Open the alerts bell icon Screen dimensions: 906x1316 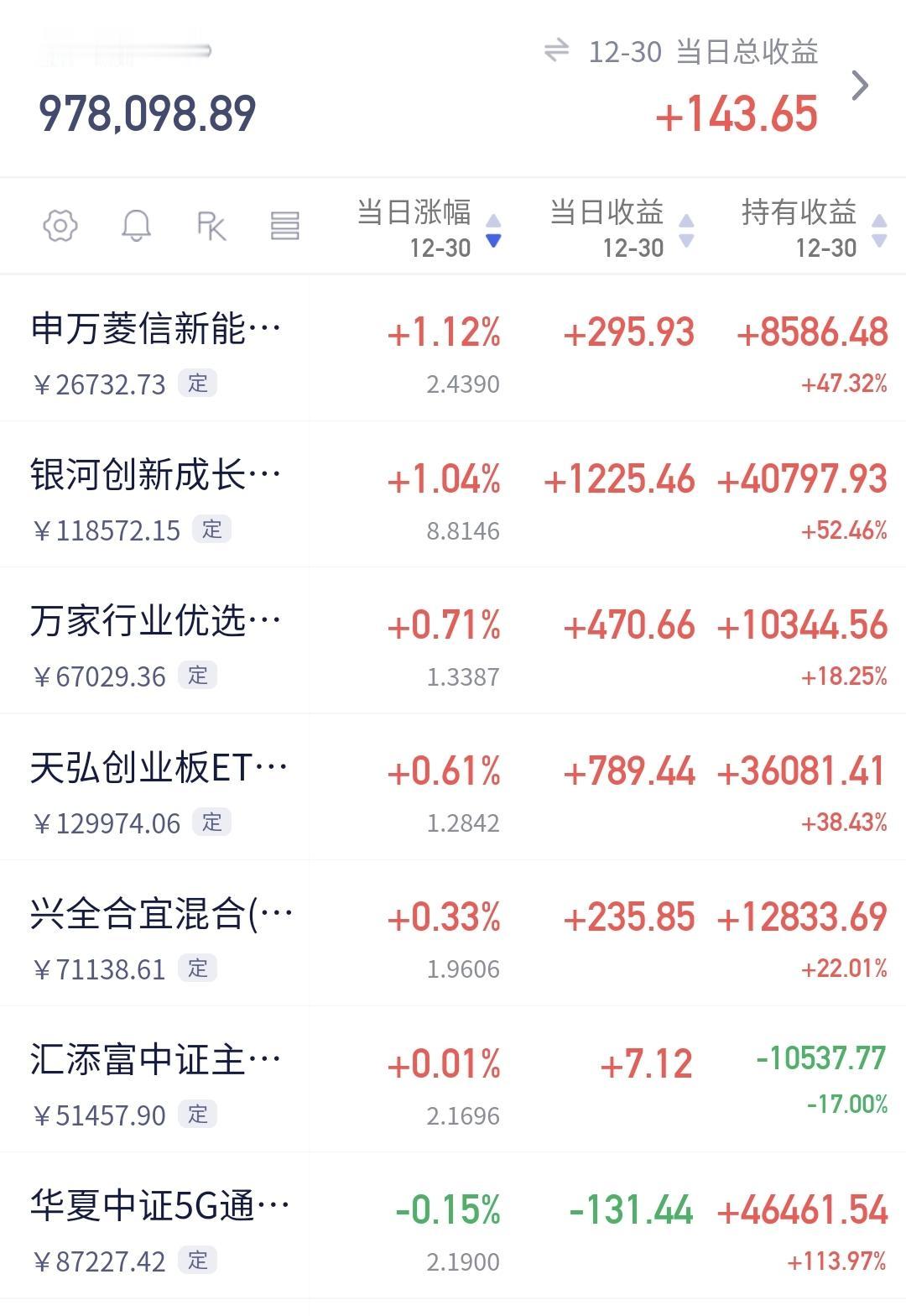point(136,226)
